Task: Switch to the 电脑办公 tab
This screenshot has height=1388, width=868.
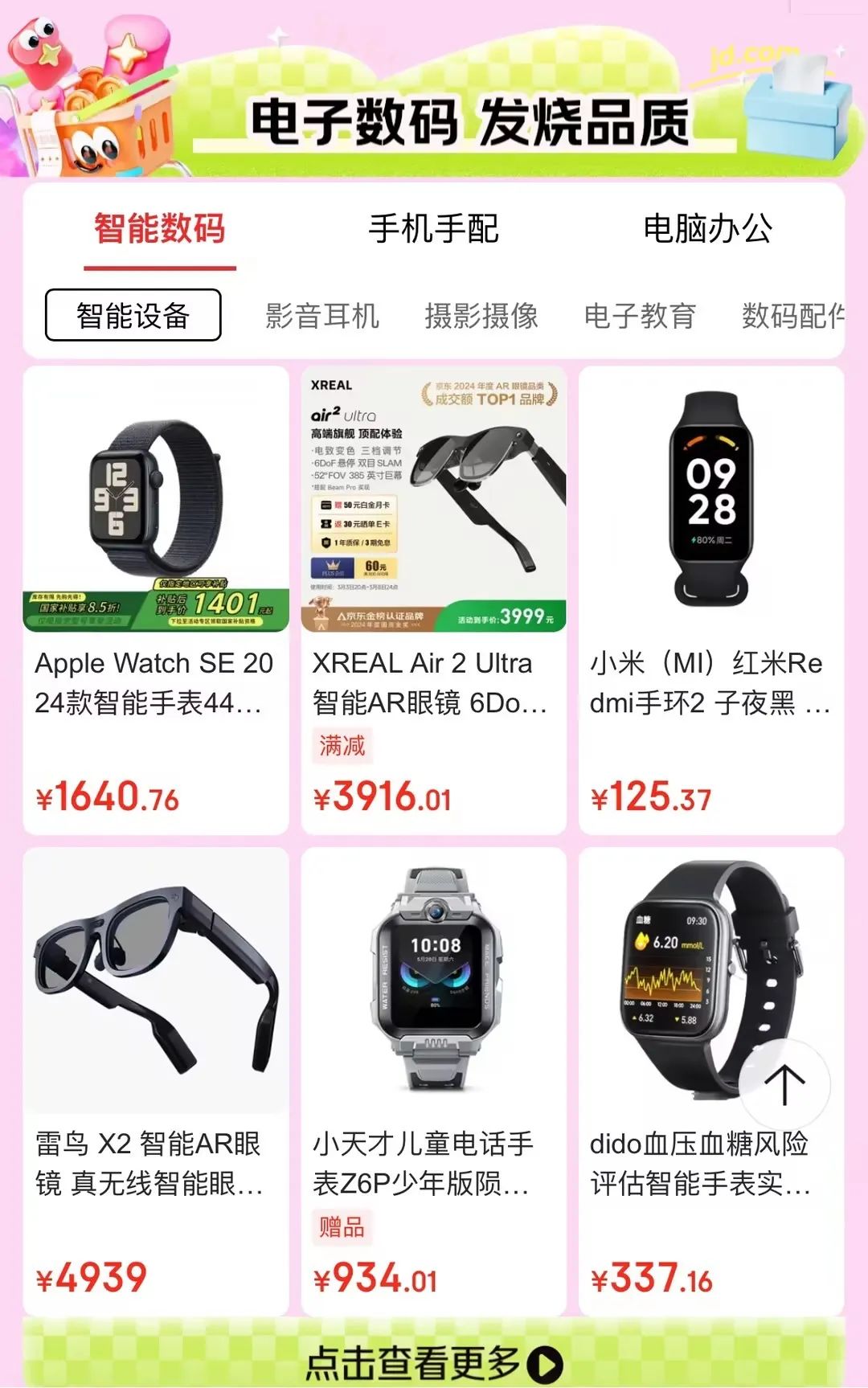Action: [707, 229]
